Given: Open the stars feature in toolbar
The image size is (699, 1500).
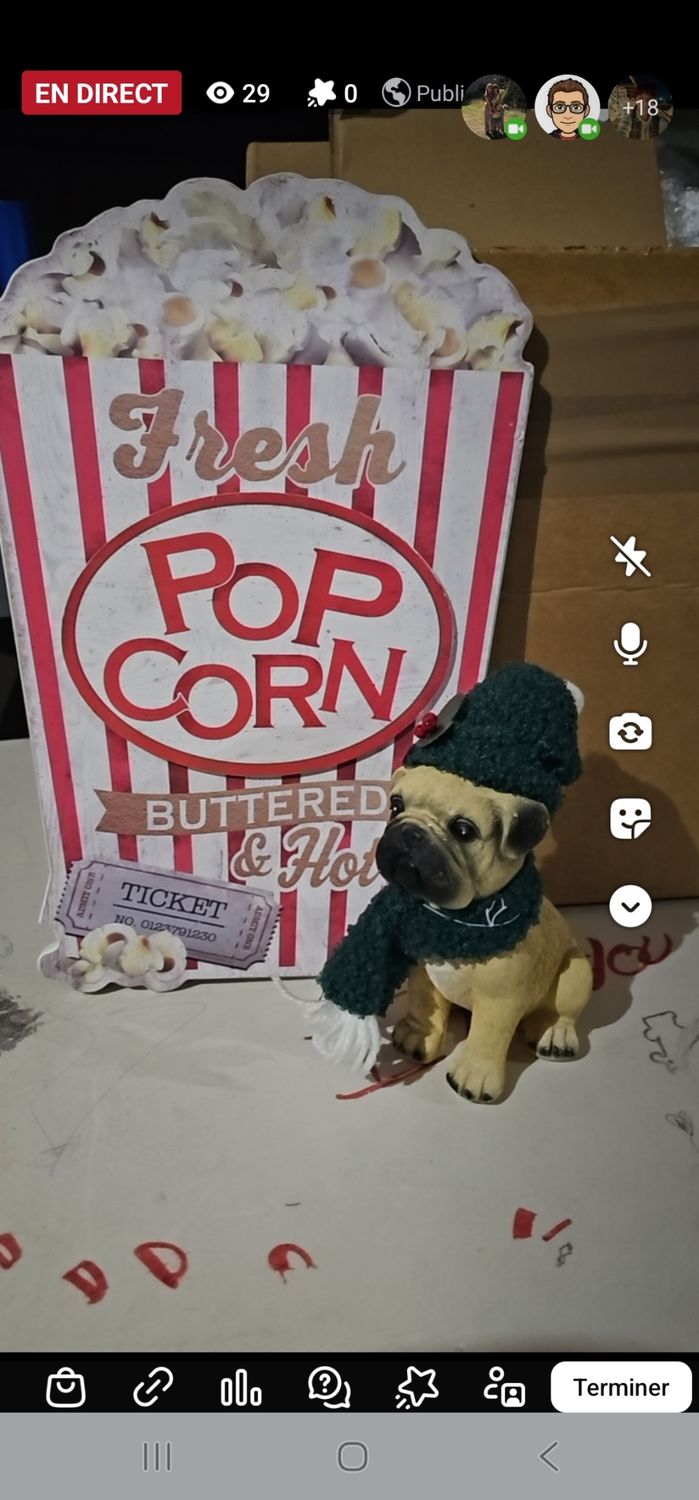Looking at the screenshot, I should (416, 1387).
